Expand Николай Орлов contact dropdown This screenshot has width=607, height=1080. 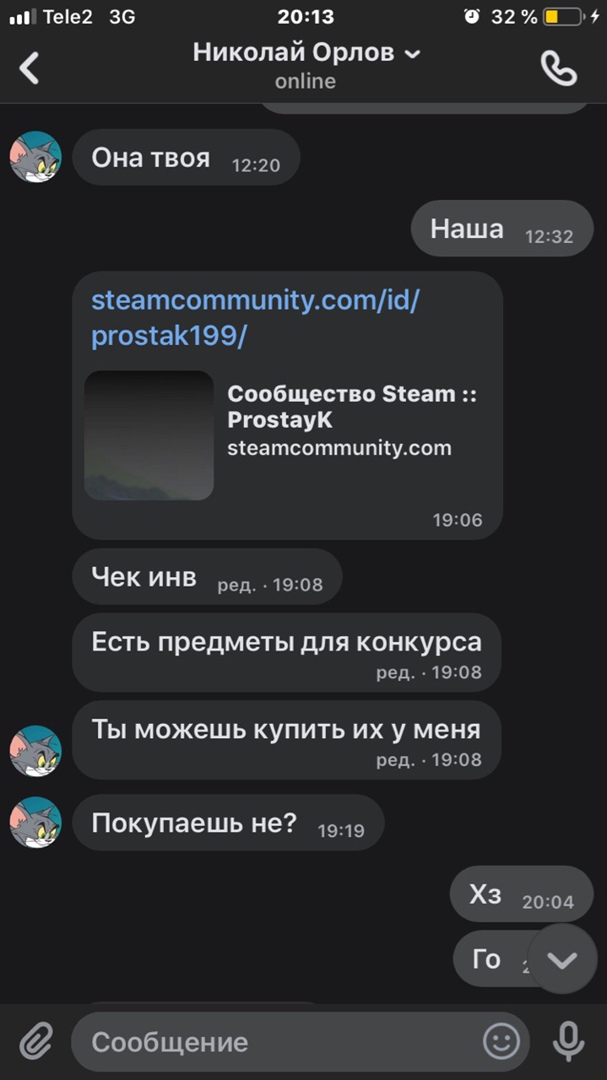click(x=413, y=55)
